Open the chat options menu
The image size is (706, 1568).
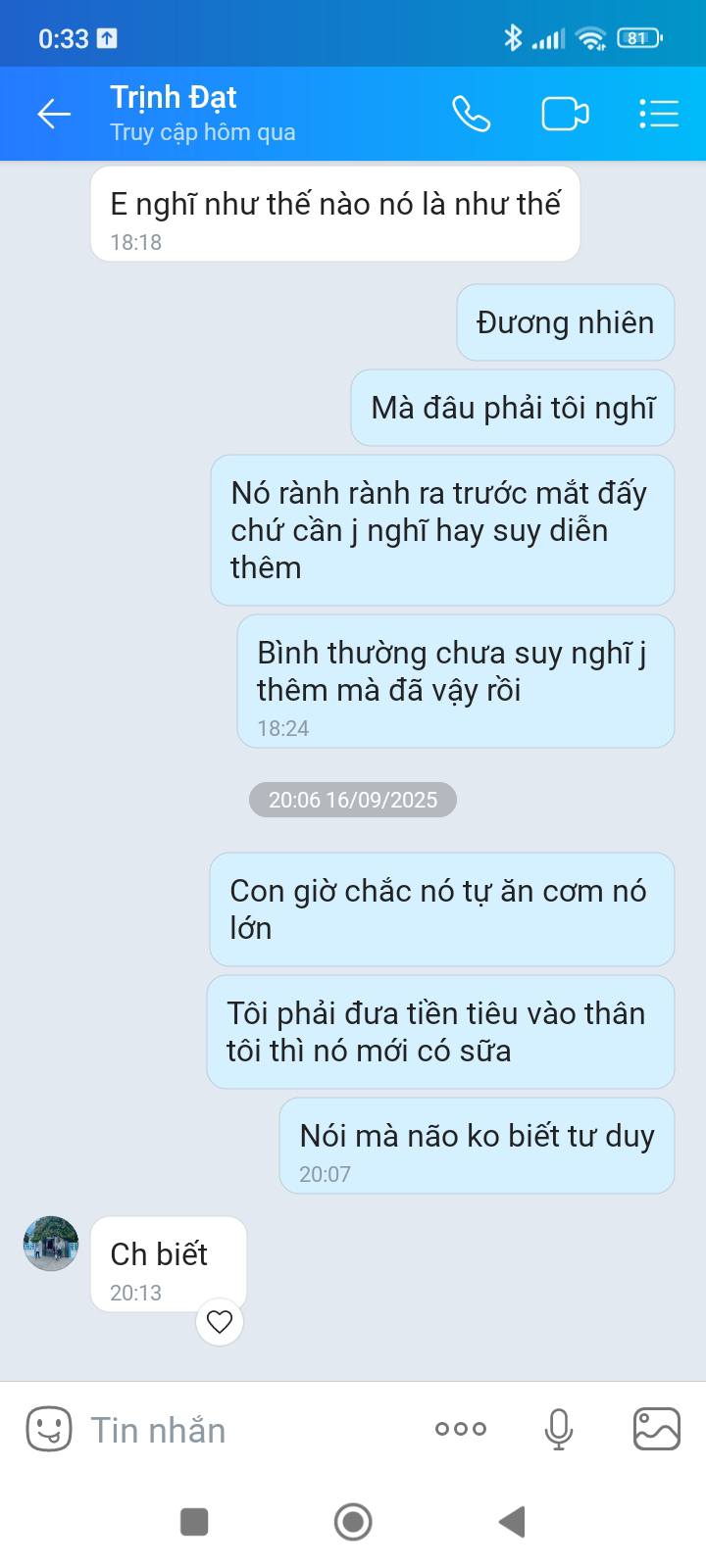pos(659,114)
